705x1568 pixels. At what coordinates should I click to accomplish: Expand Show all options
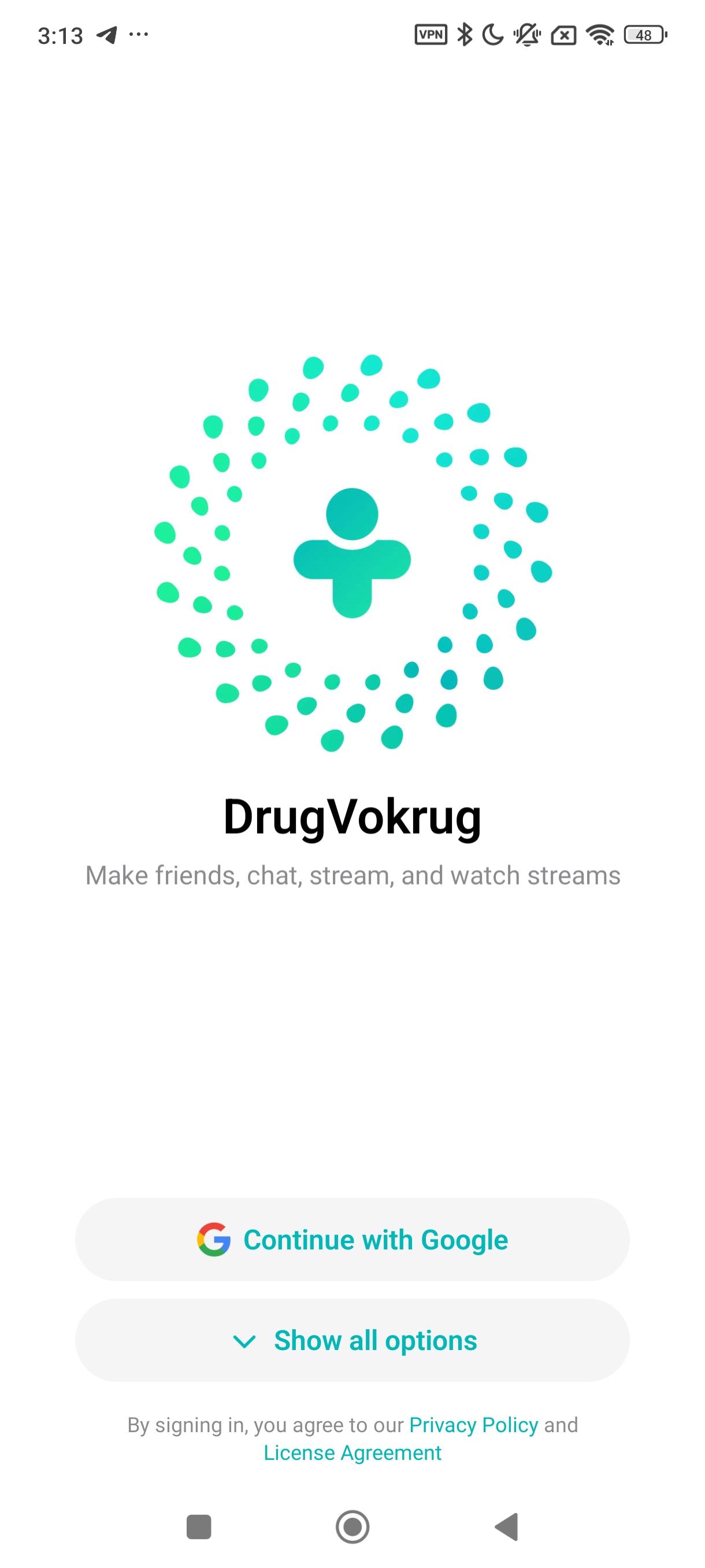(352, 1340)
